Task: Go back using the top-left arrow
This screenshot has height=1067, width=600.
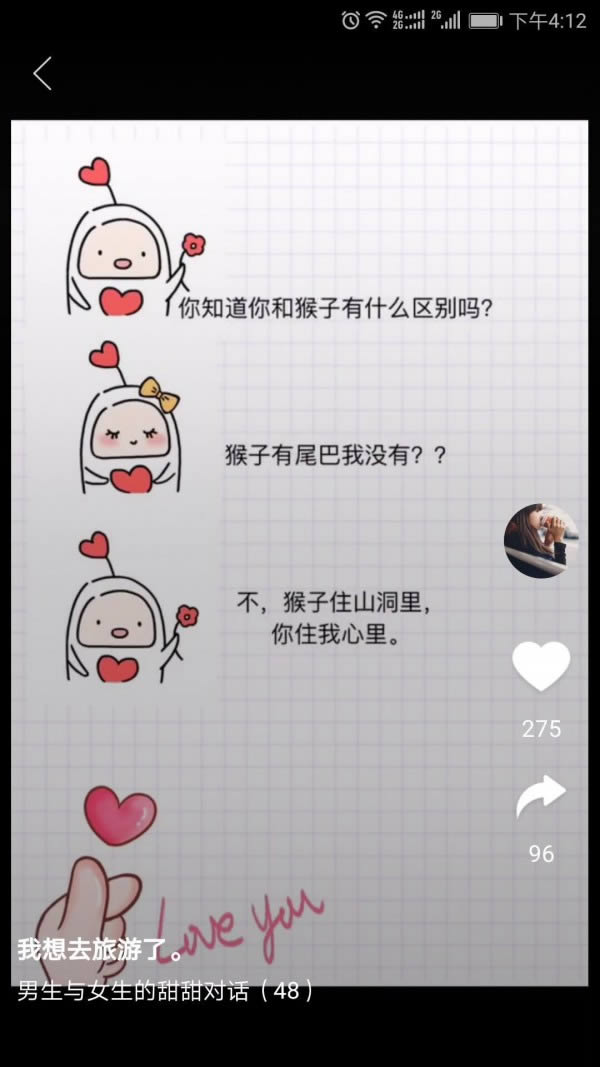Action: (42, 73)
